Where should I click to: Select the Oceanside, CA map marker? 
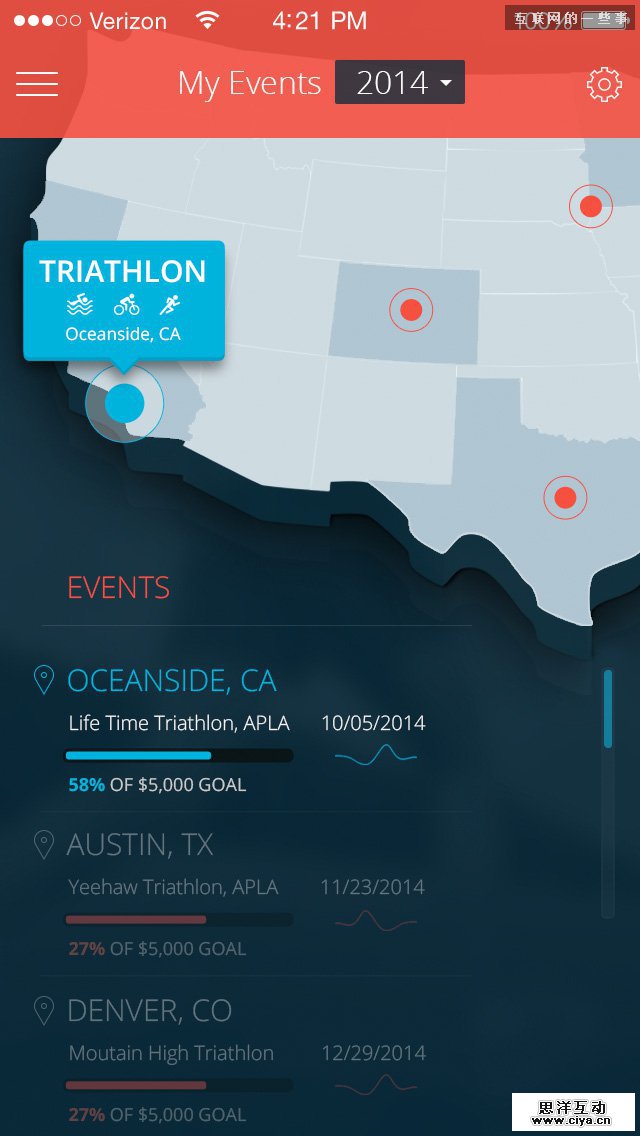(125, 403)
